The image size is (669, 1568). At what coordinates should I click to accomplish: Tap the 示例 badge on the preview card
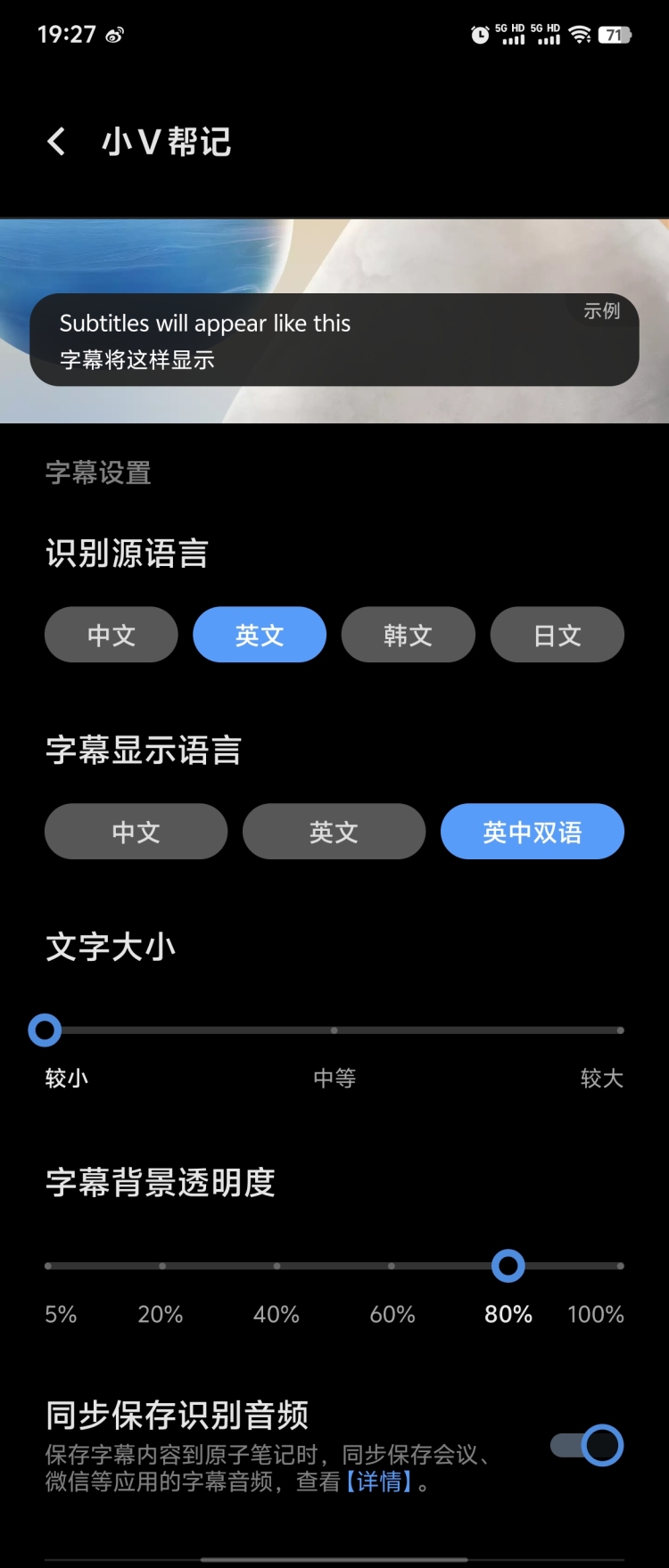pyautogui.click(x=600, y=312)
